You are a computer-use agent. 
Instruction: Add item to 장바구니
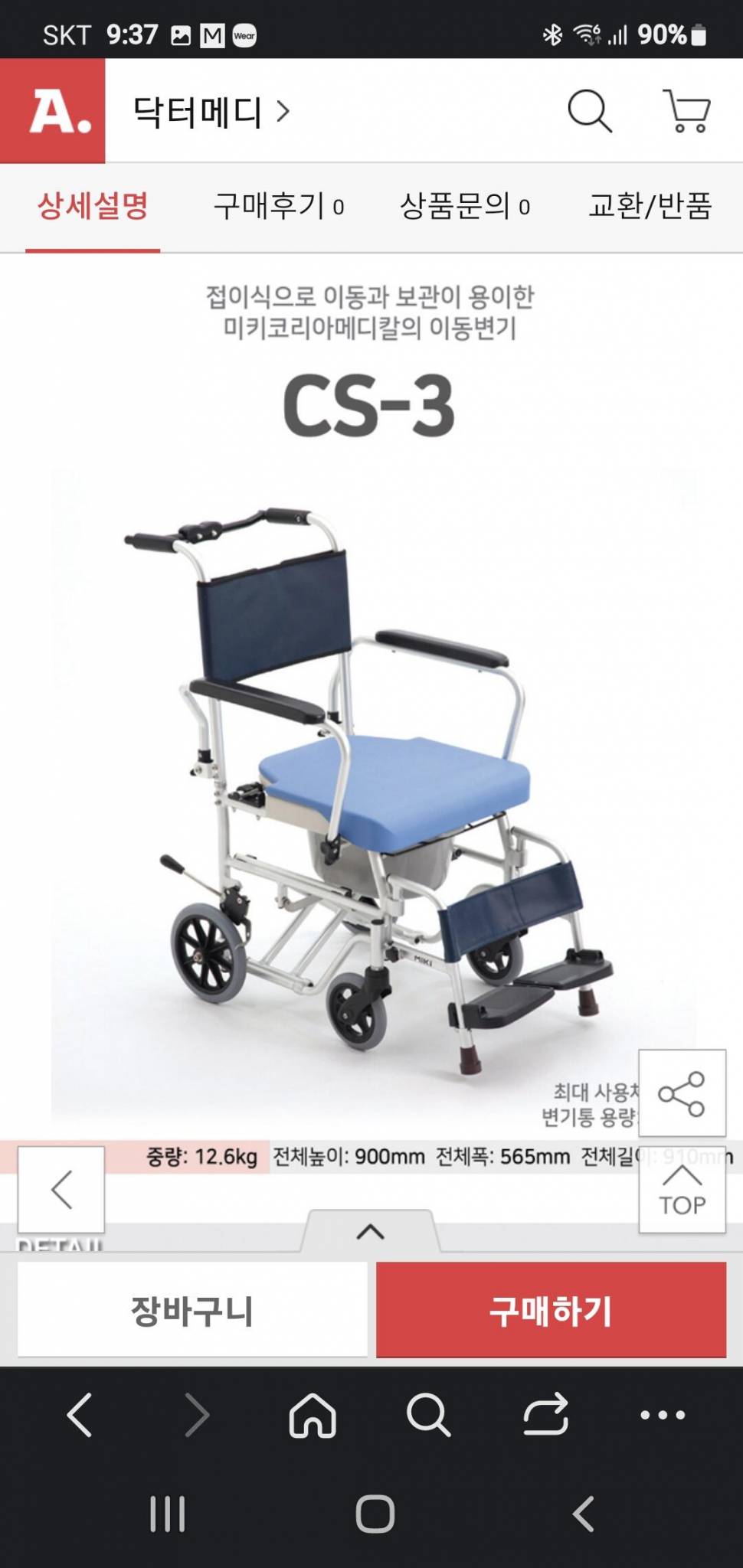[192, 1311]
